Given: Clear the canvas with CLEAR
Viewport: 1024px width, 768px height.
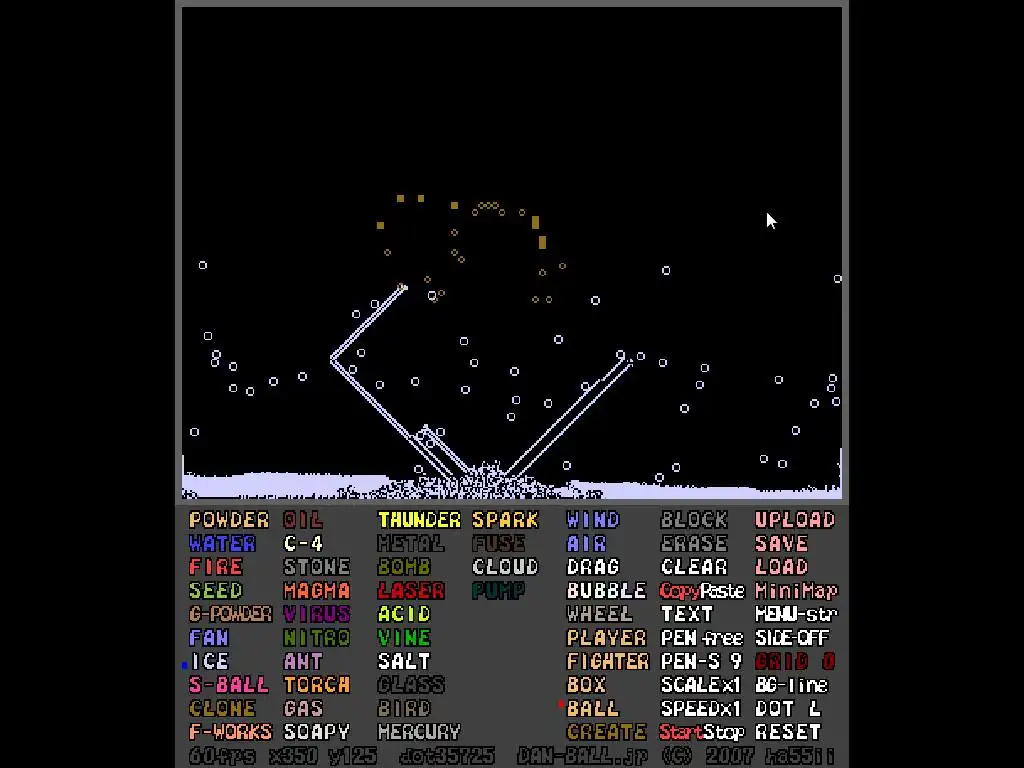Looking at the screenshot, I should (x=694, y=567).
